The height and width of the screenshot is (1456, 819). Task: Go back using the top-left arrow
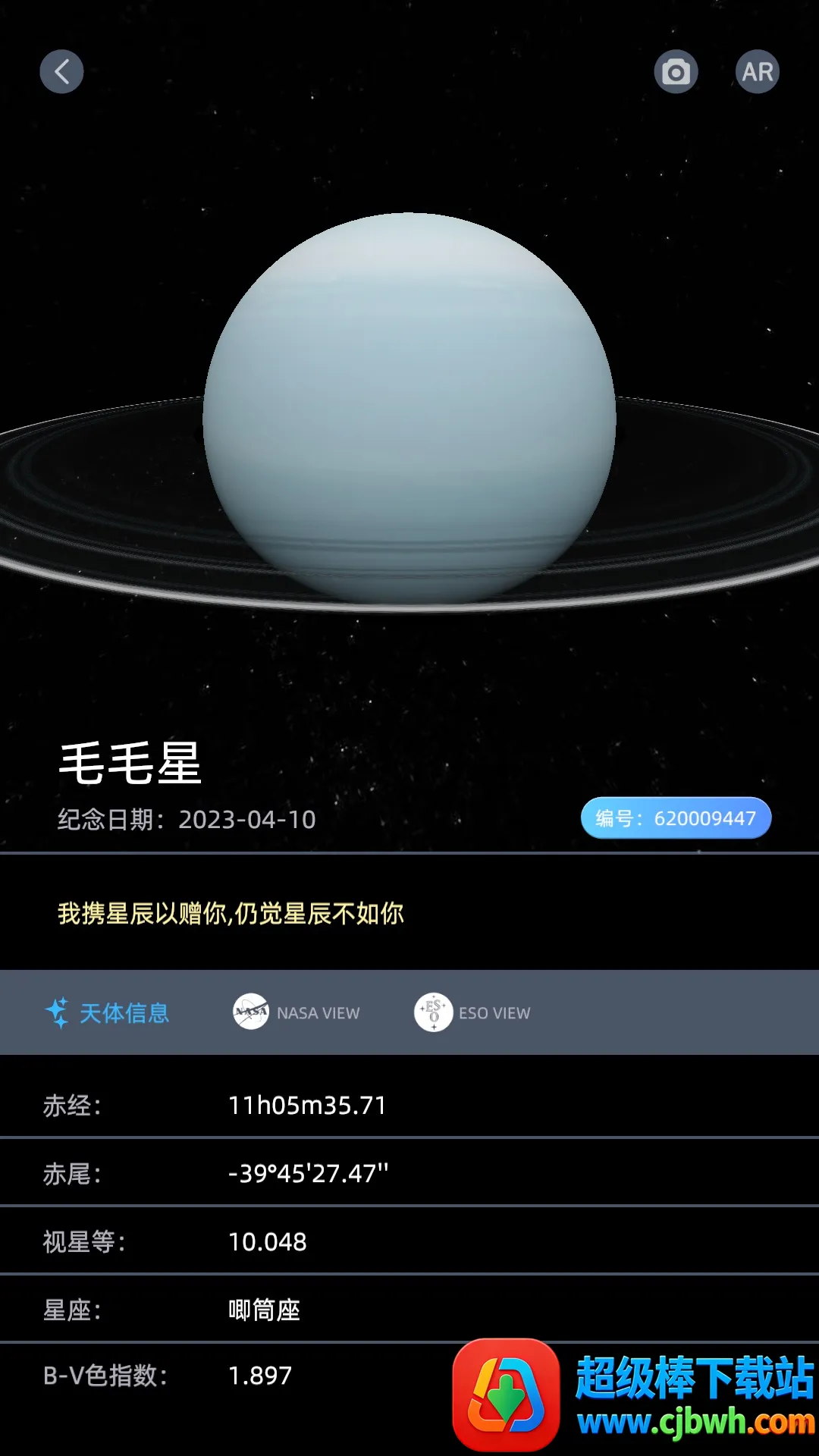coord(61,72)
